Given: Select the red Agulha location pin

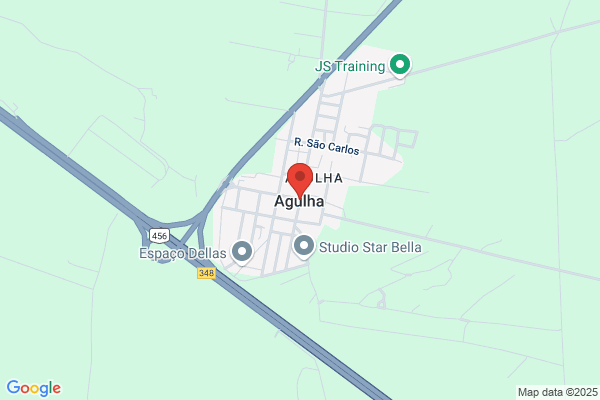Looking at the screenshot, I should 300,181.
